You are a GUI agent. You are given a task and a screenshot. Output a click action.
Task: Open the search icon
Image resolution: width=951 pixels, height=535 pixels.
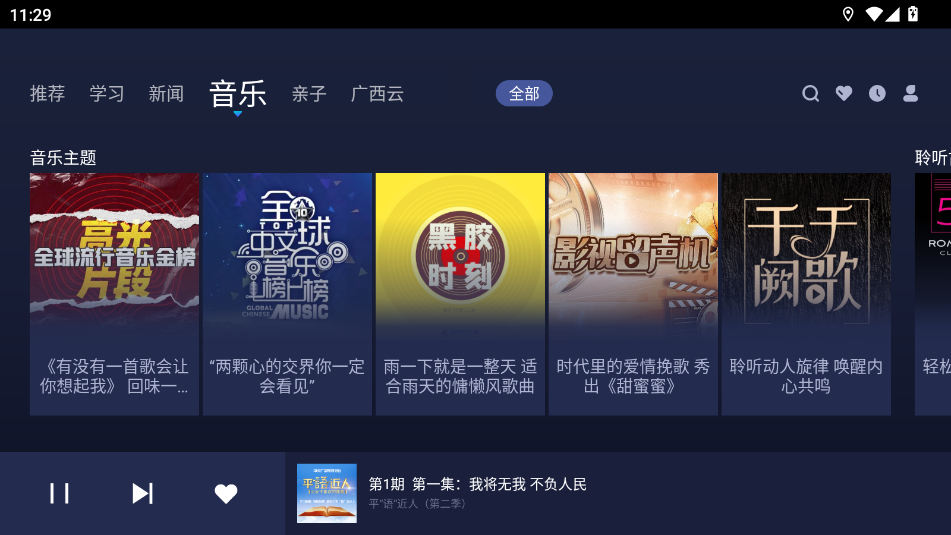pos(811,93)
